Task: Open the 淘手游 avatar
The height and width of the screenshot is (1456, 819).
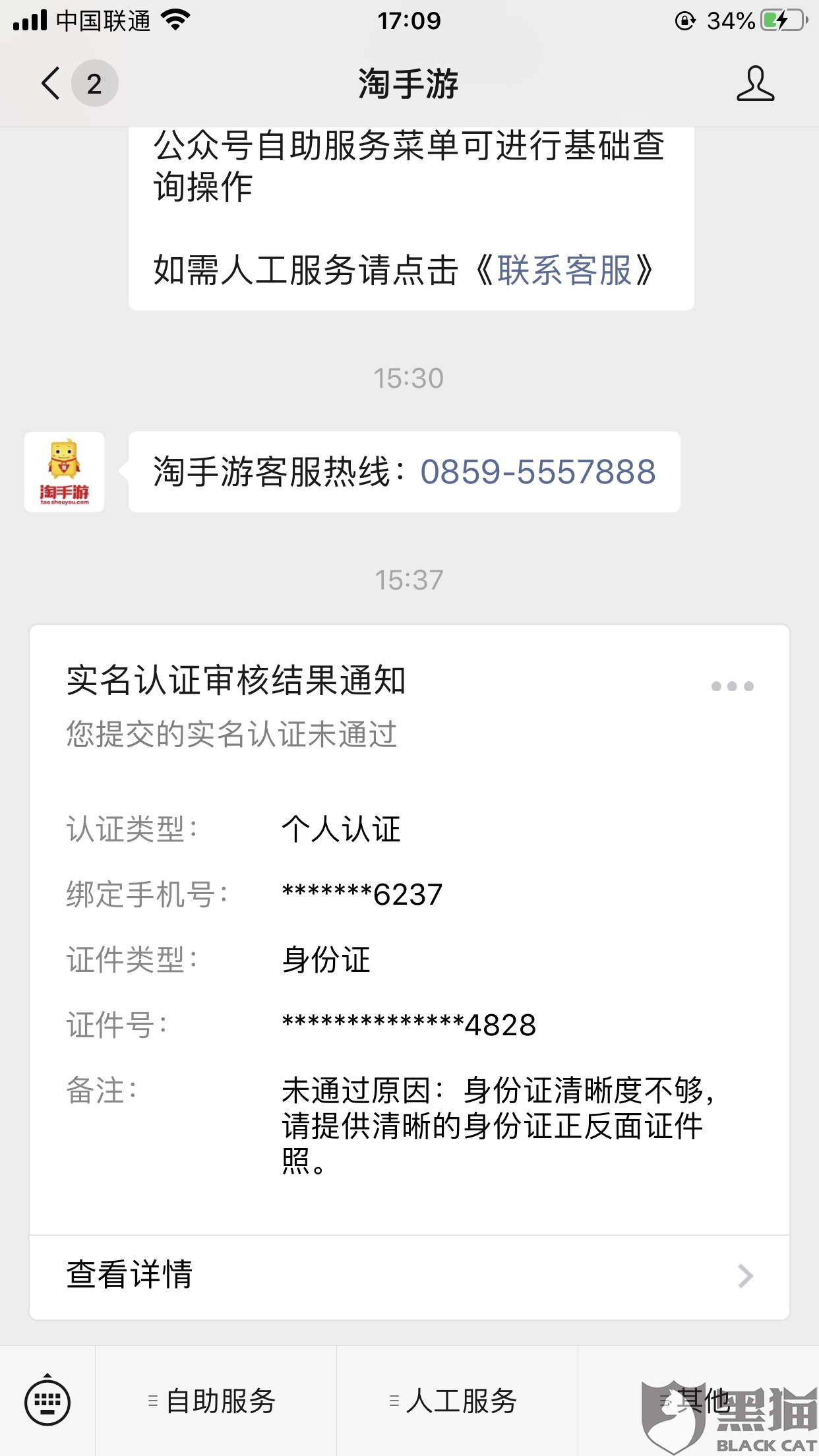Action: 64,472
